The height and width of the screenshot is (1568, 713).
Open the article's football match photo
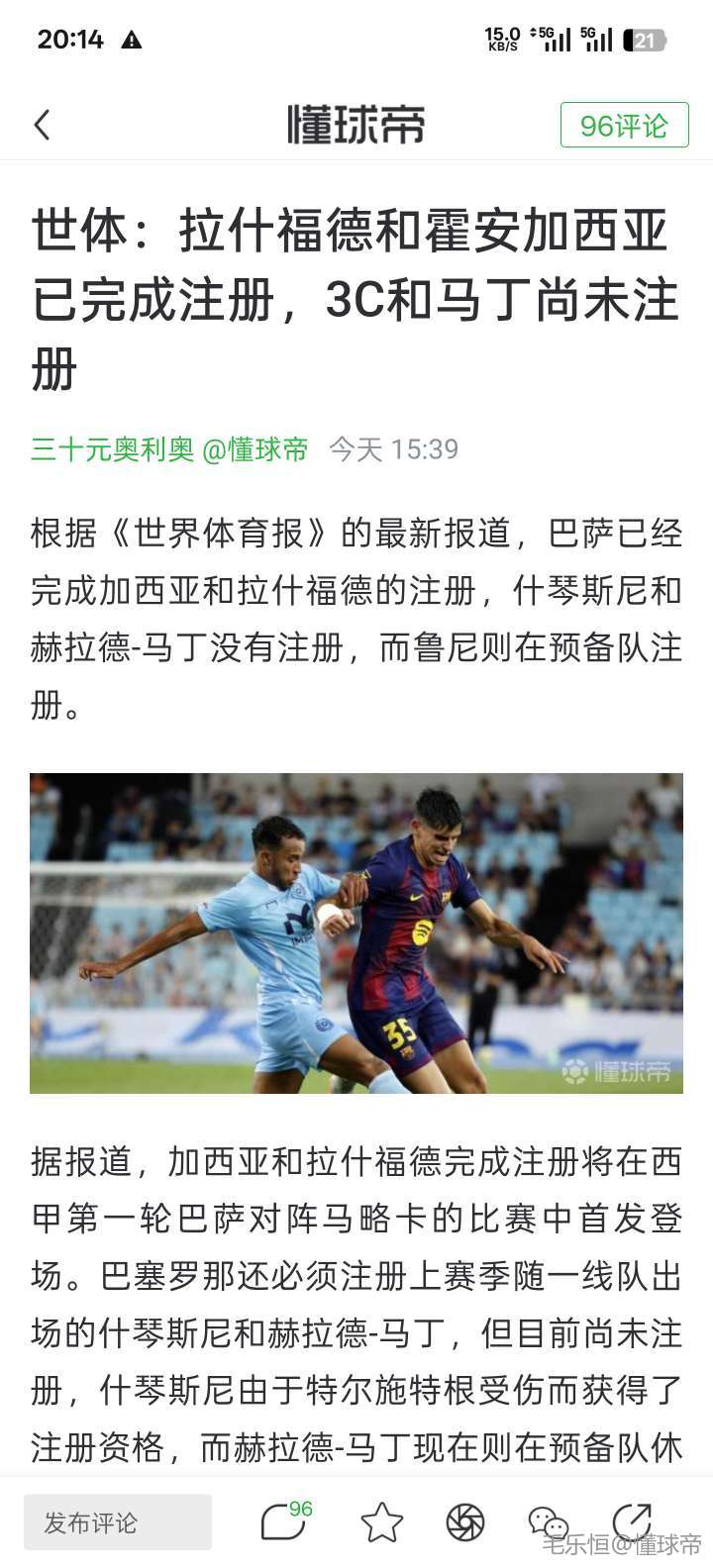tap(356, 933)
